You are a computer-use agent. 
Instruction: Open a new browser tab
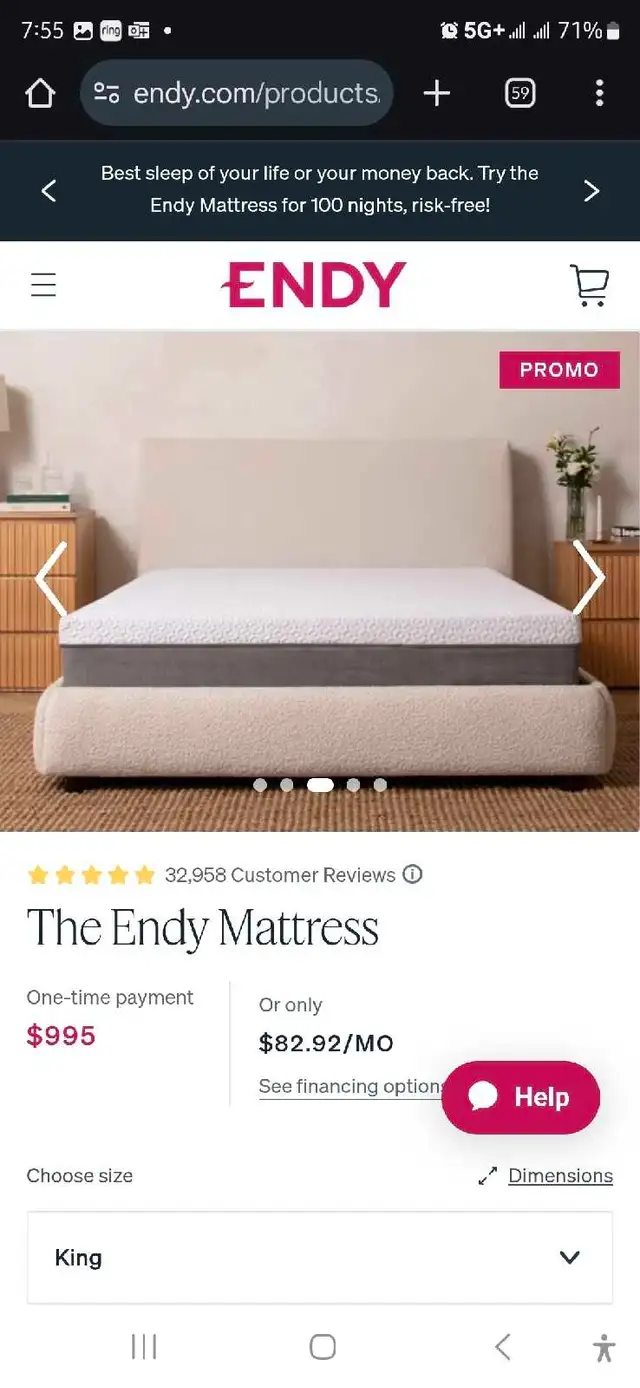(437, 93)
